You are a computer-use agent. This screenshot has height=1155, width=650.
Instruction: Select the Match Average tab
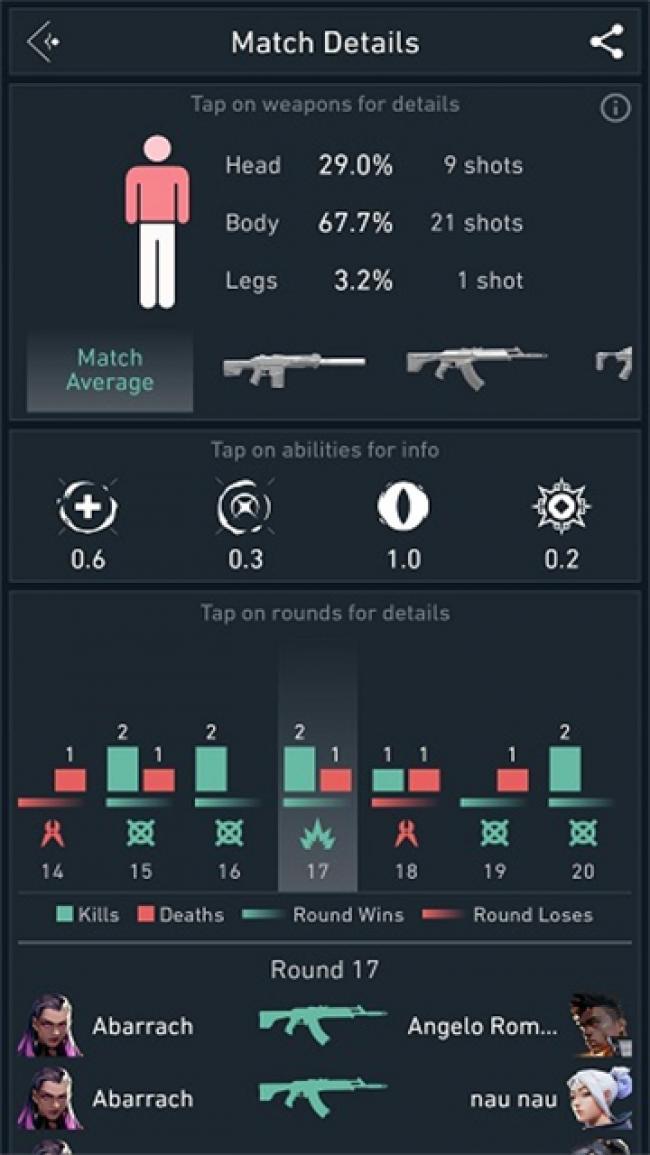(x=110, y=370)
